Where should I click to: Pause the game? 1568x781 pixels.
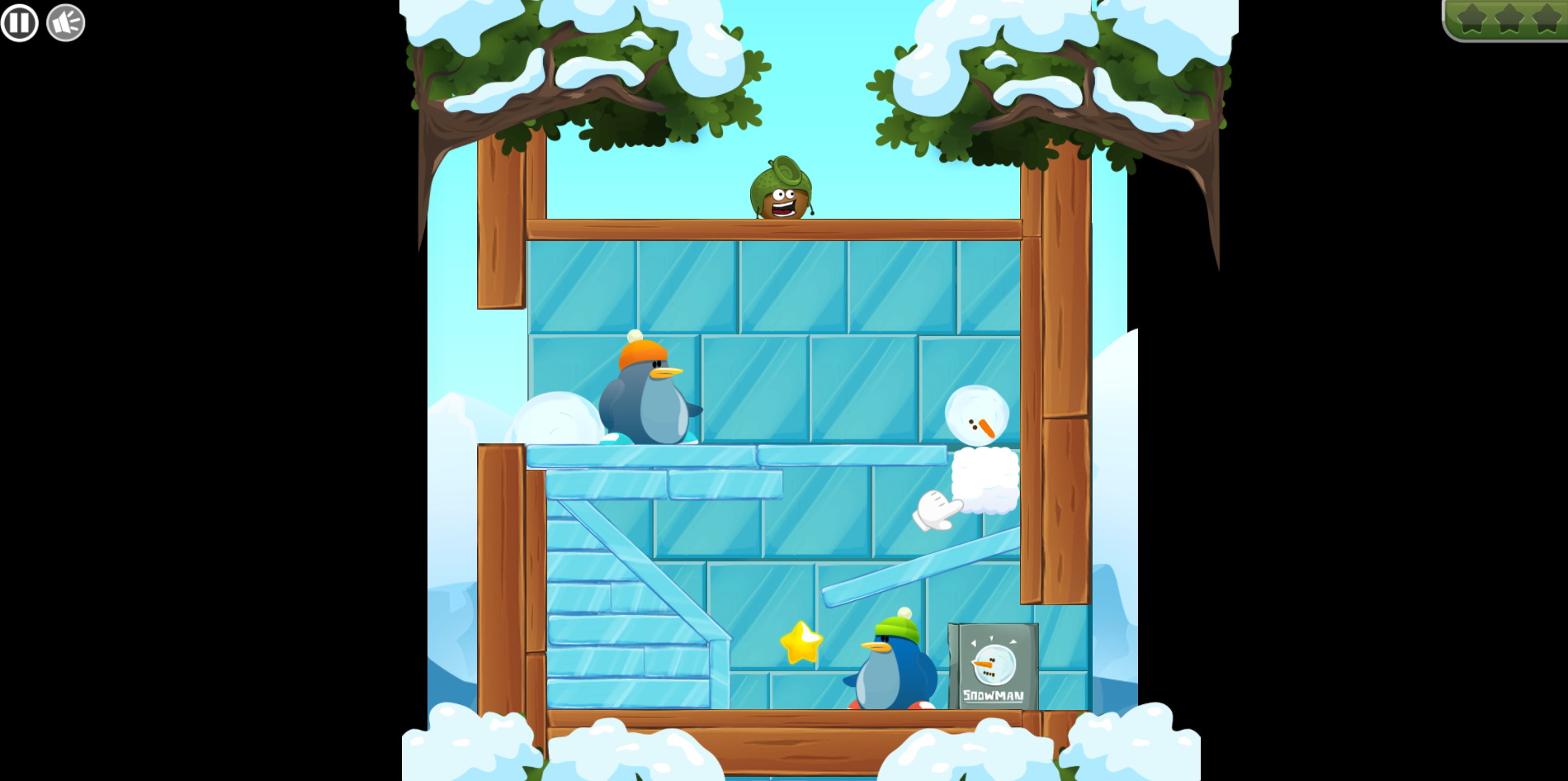click(20, 22)
